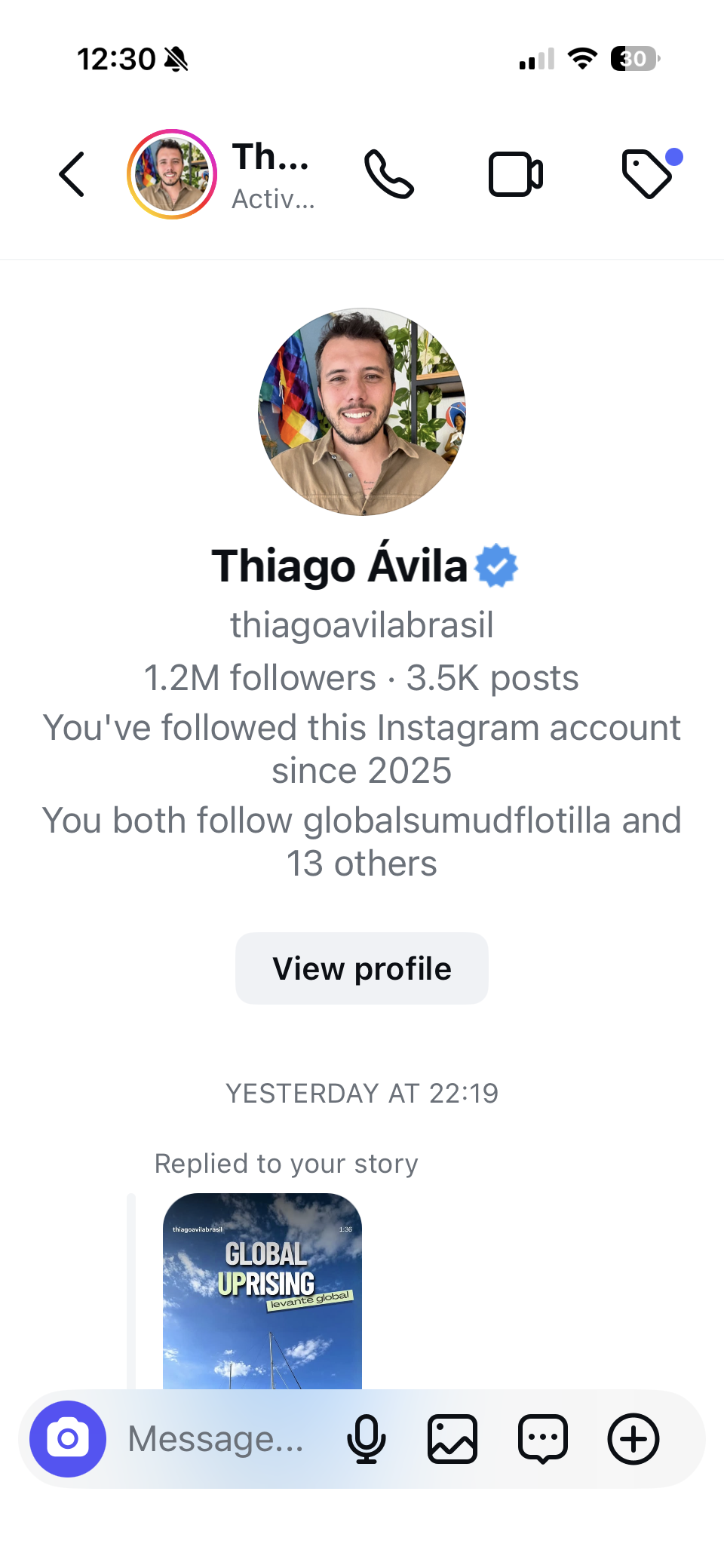Tap View profile button
This screenshot has width=724, height=1568.
click(x=362, y=968)
